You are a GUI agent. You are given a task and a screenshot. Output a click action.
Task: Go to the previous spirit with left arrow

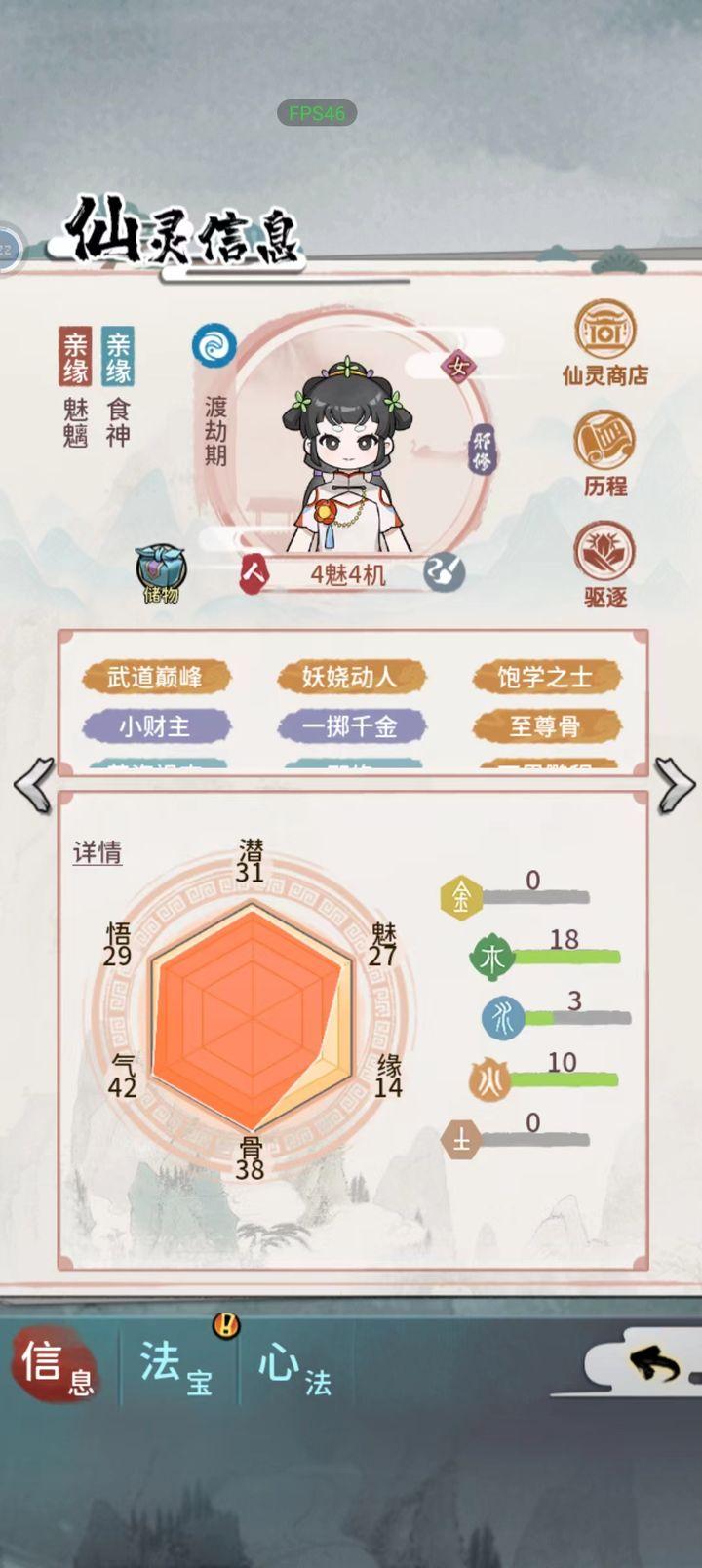34,785
